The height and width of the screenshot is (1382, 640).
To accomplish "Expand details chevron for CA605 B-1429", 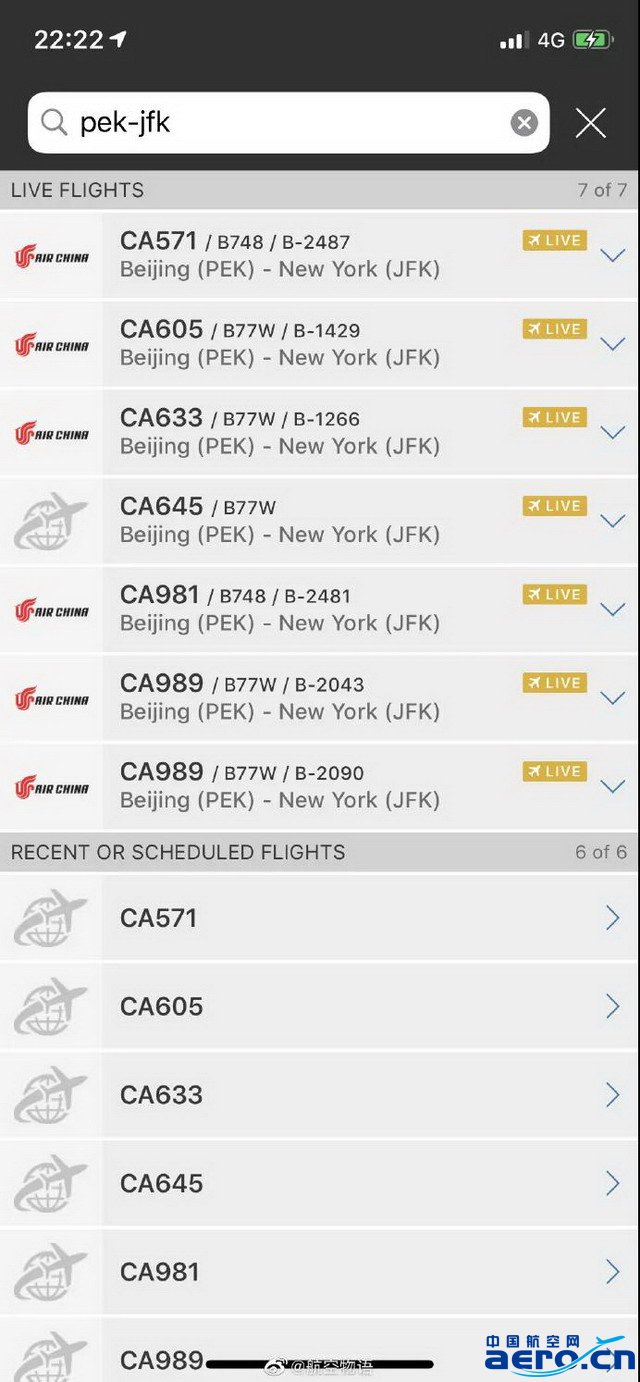I will click(612, 344).
